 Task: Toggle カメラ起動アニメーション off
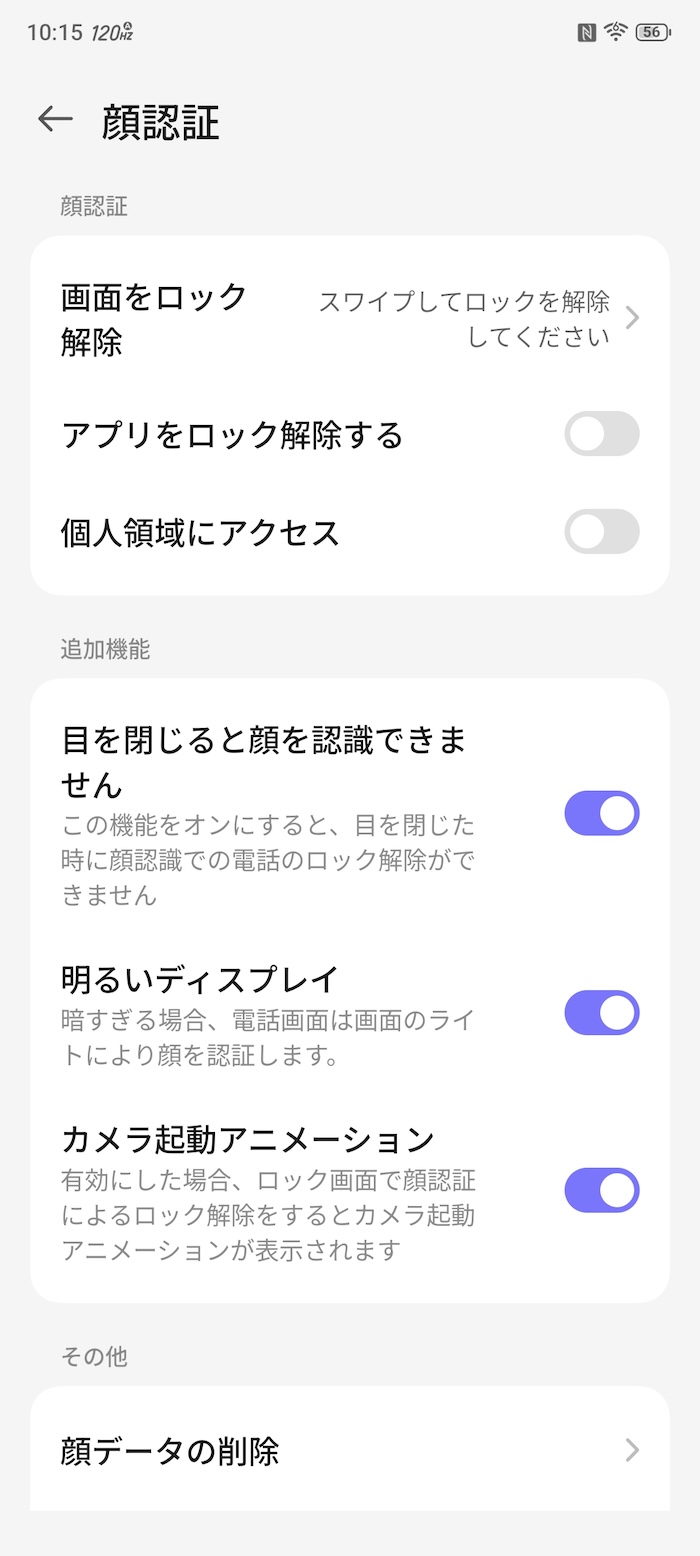point(602,1190)
